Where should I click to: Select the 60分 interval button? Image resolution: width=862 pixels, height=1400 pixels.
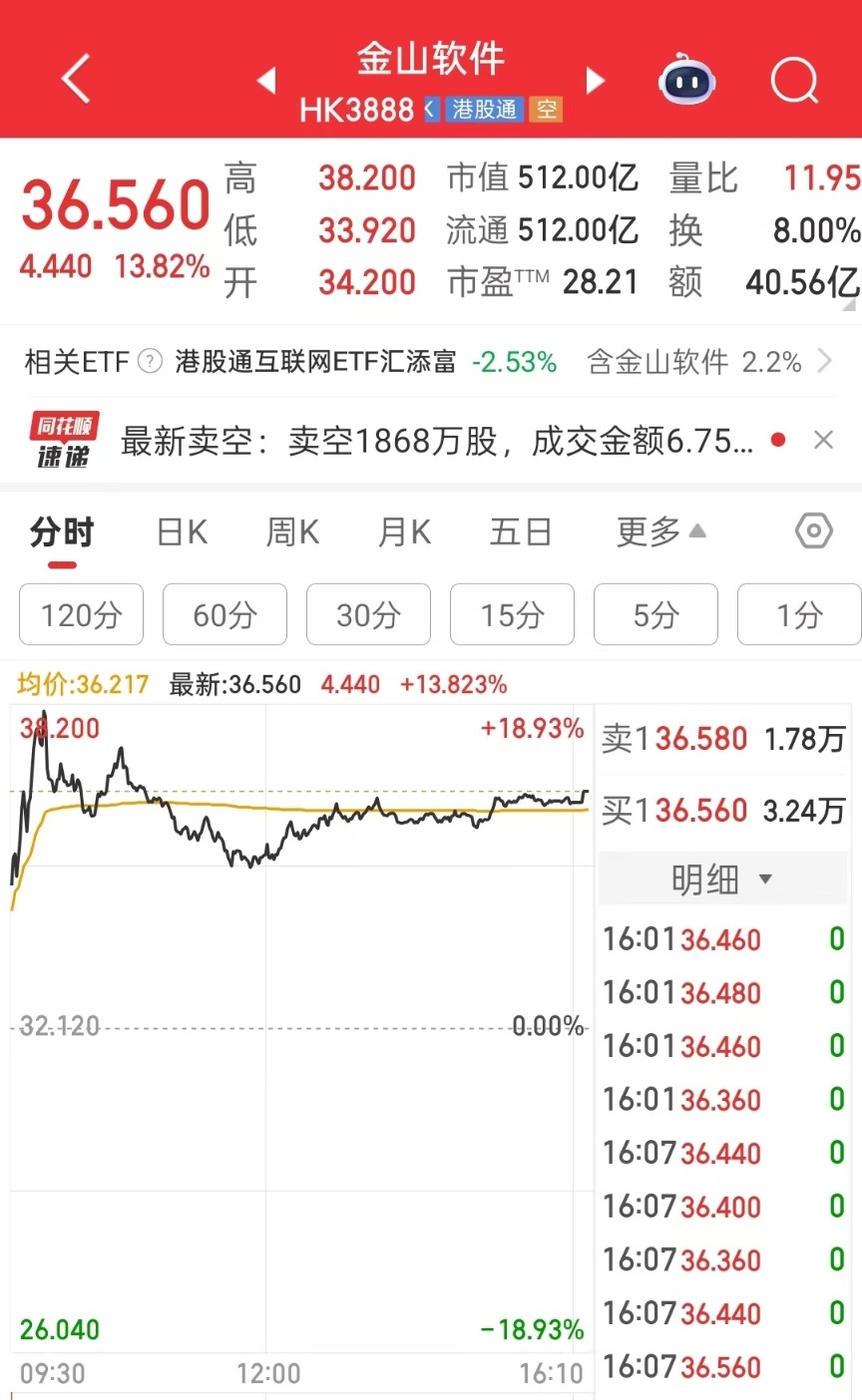(x=223, y=614)
